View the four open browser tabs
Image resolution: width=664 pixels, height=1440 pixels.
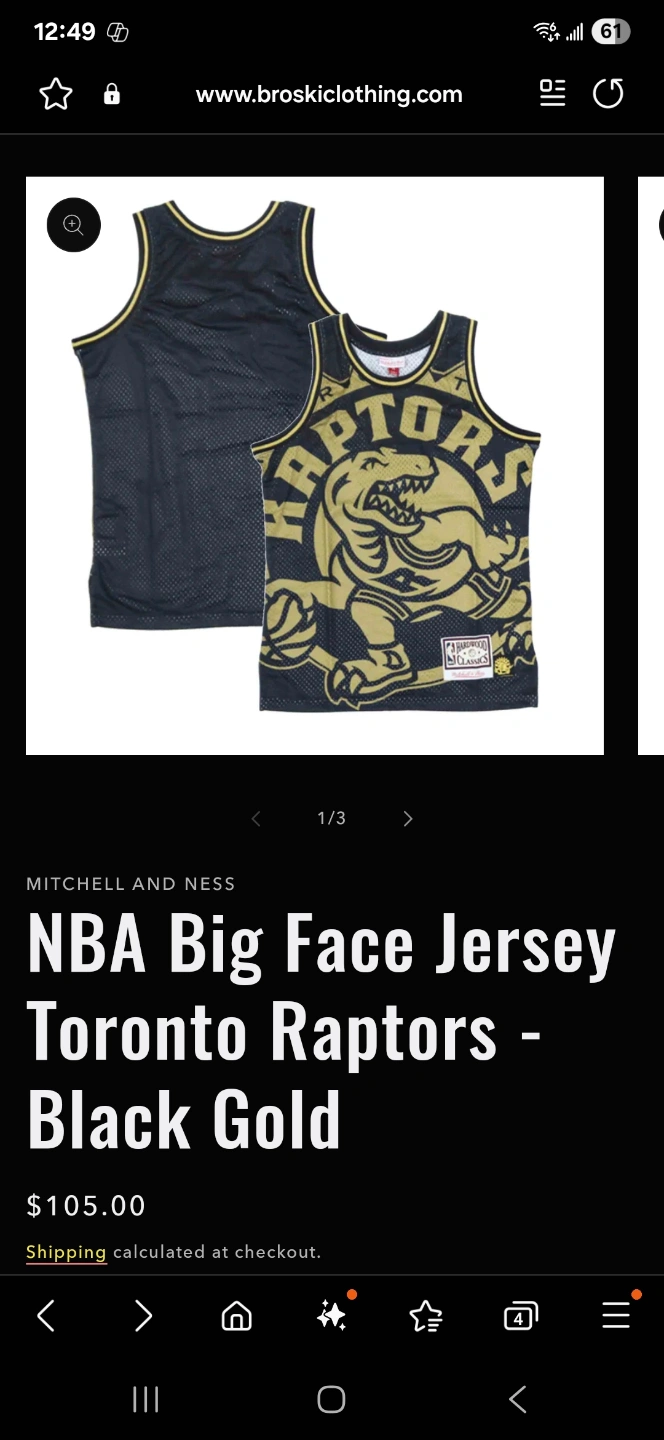(520, 1317)
